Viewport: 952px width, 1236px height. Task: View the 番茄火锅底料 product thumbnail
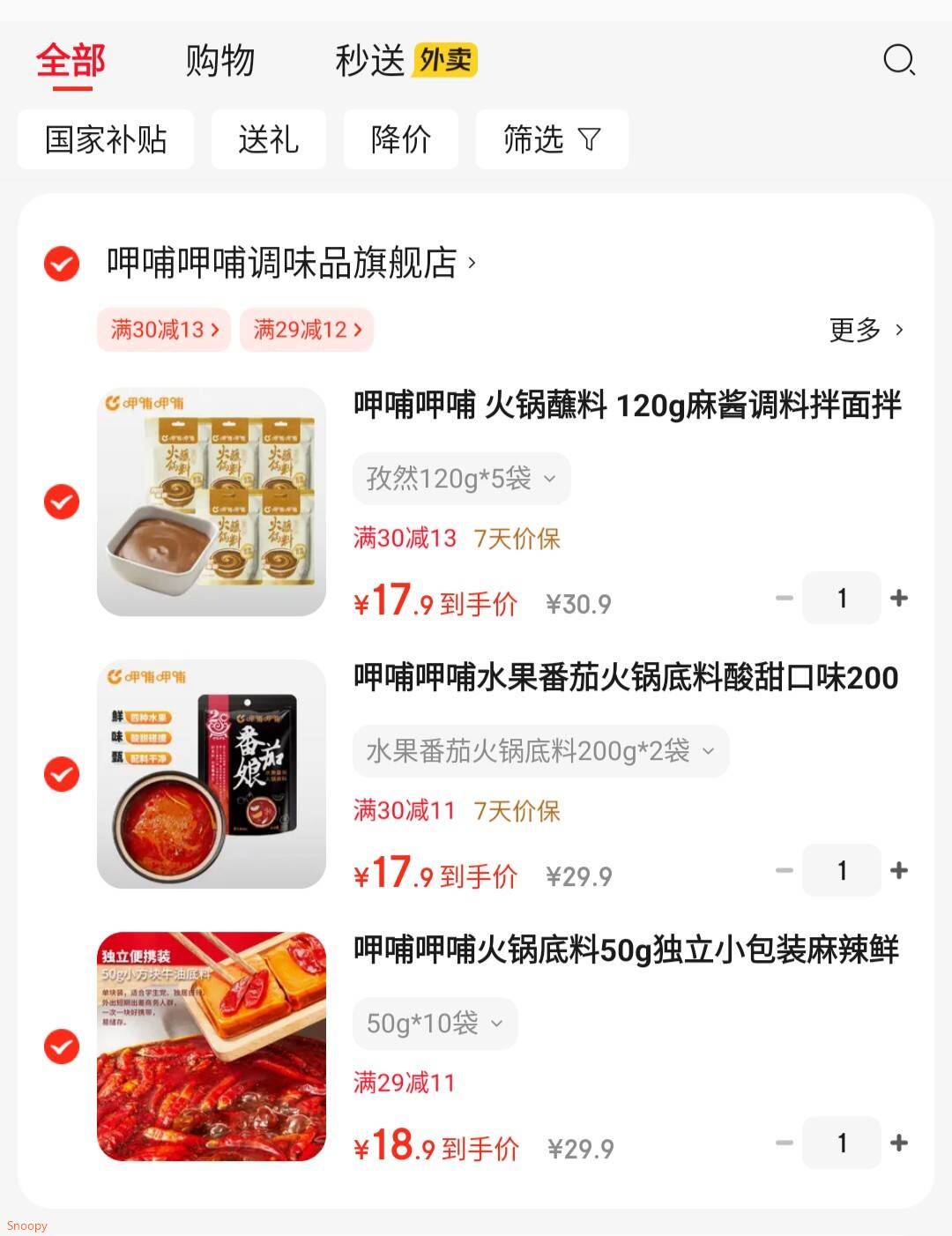[212, 774]
